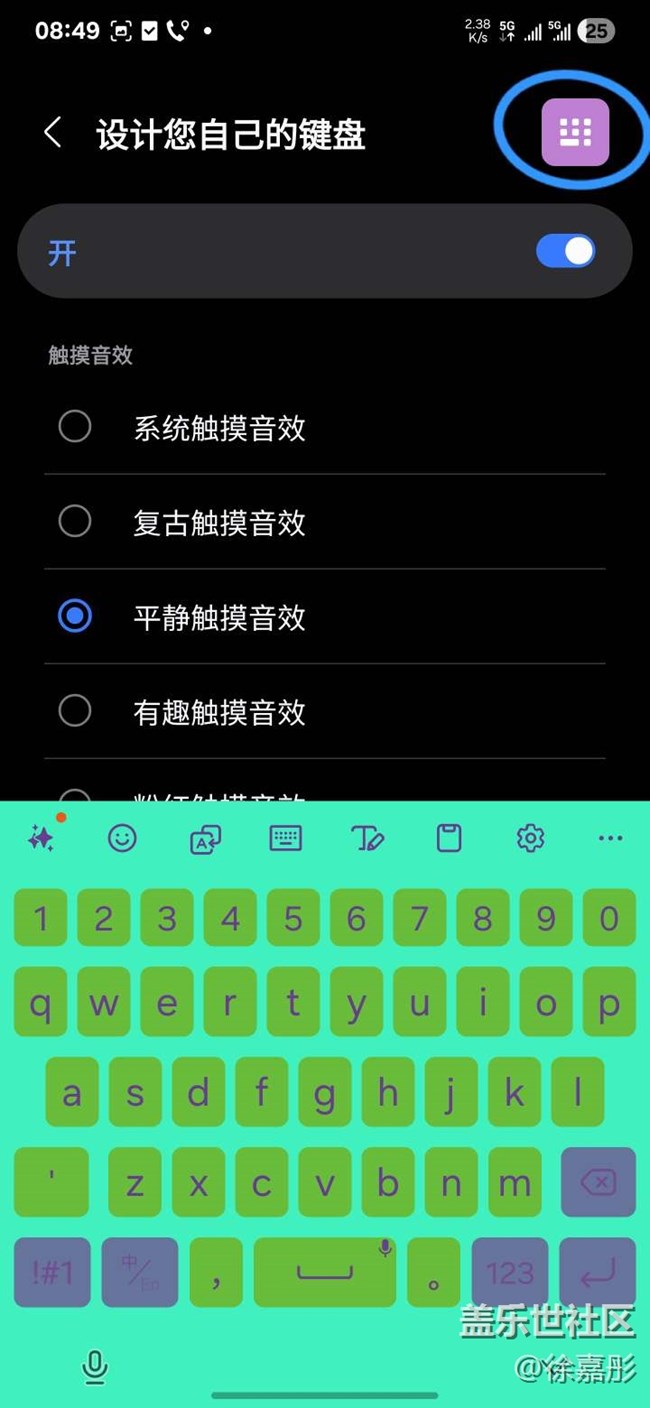Expand more keyboard toolbar options
Screen dimensions: 650x1408
pyautogui.click(x=610, y=838)
